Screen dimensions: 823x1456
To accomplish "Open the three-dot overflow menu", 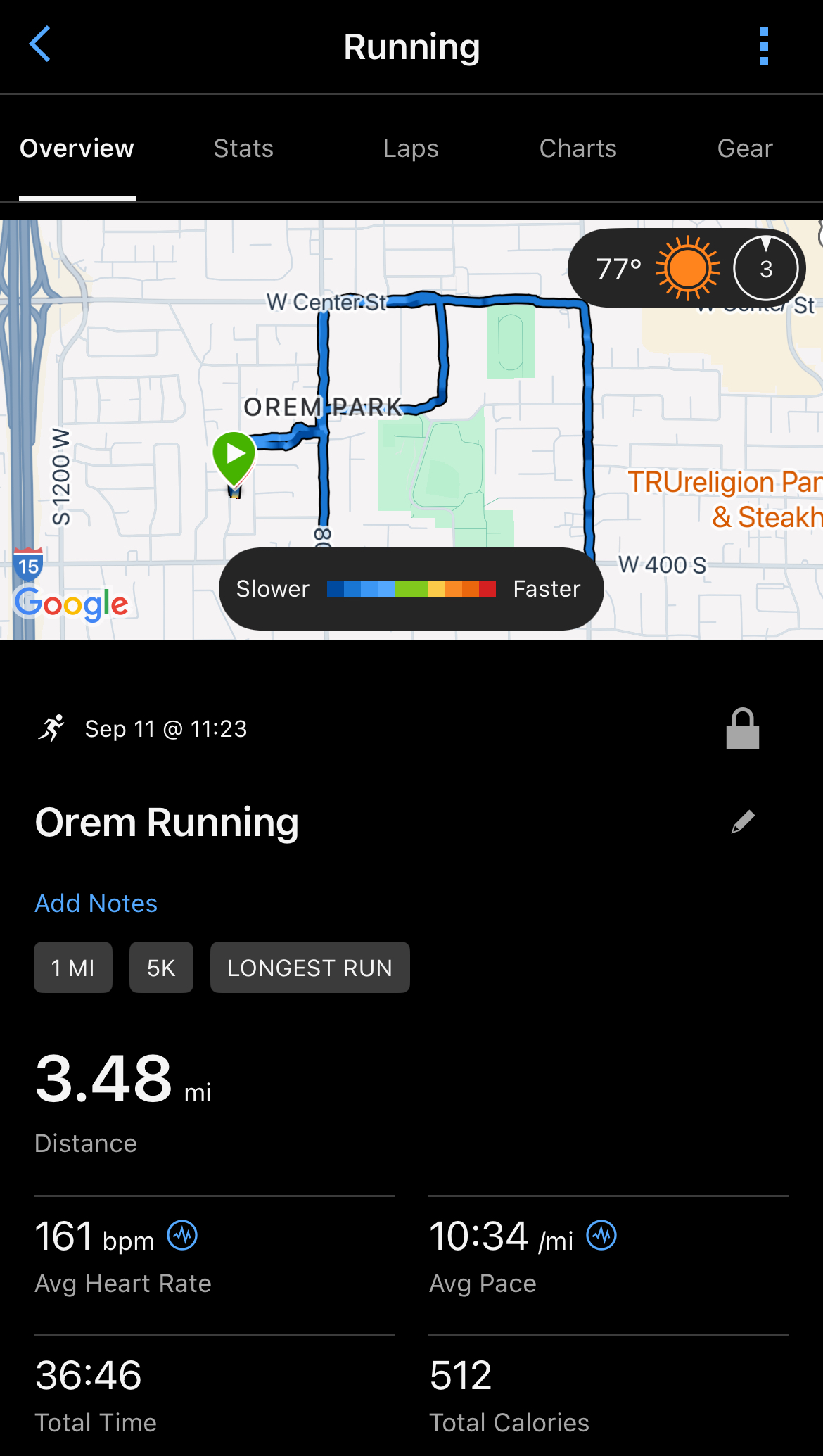I will [764, 46].
